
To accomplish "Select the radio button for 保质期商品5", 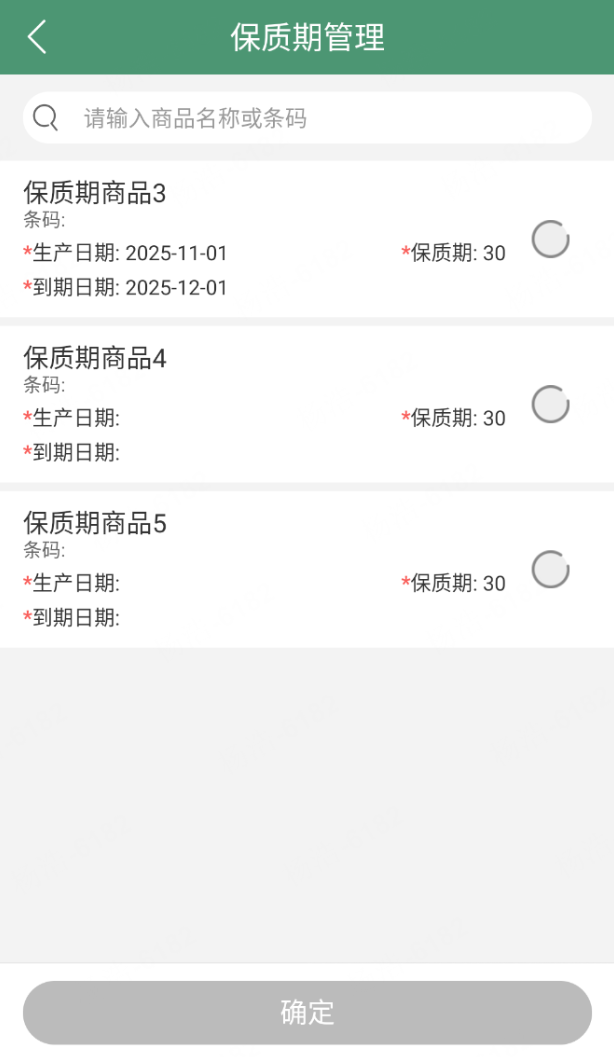I will 550,569.
